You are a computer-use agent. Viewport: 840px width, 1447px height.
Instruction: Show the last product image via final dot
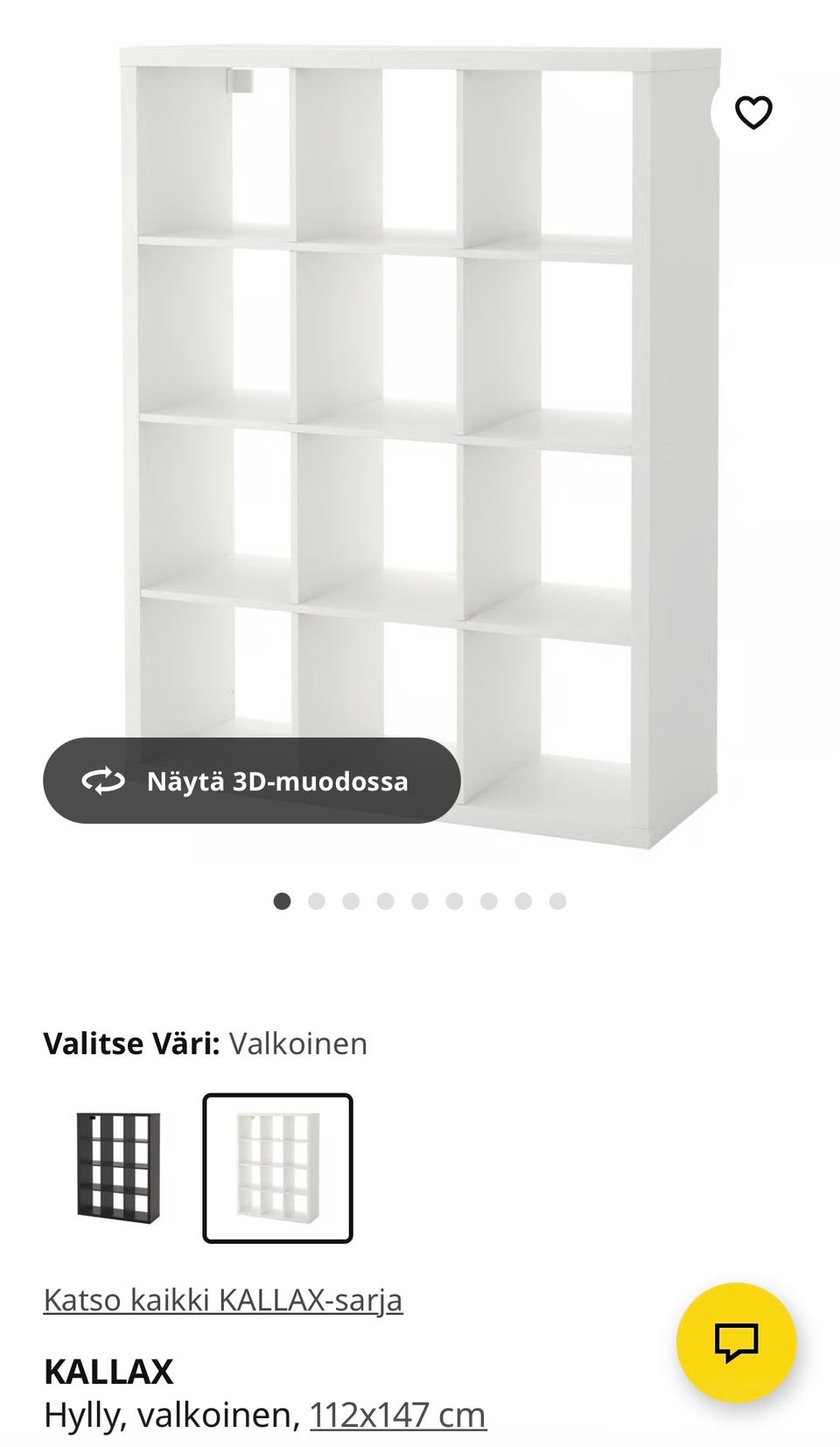[556, 900]
